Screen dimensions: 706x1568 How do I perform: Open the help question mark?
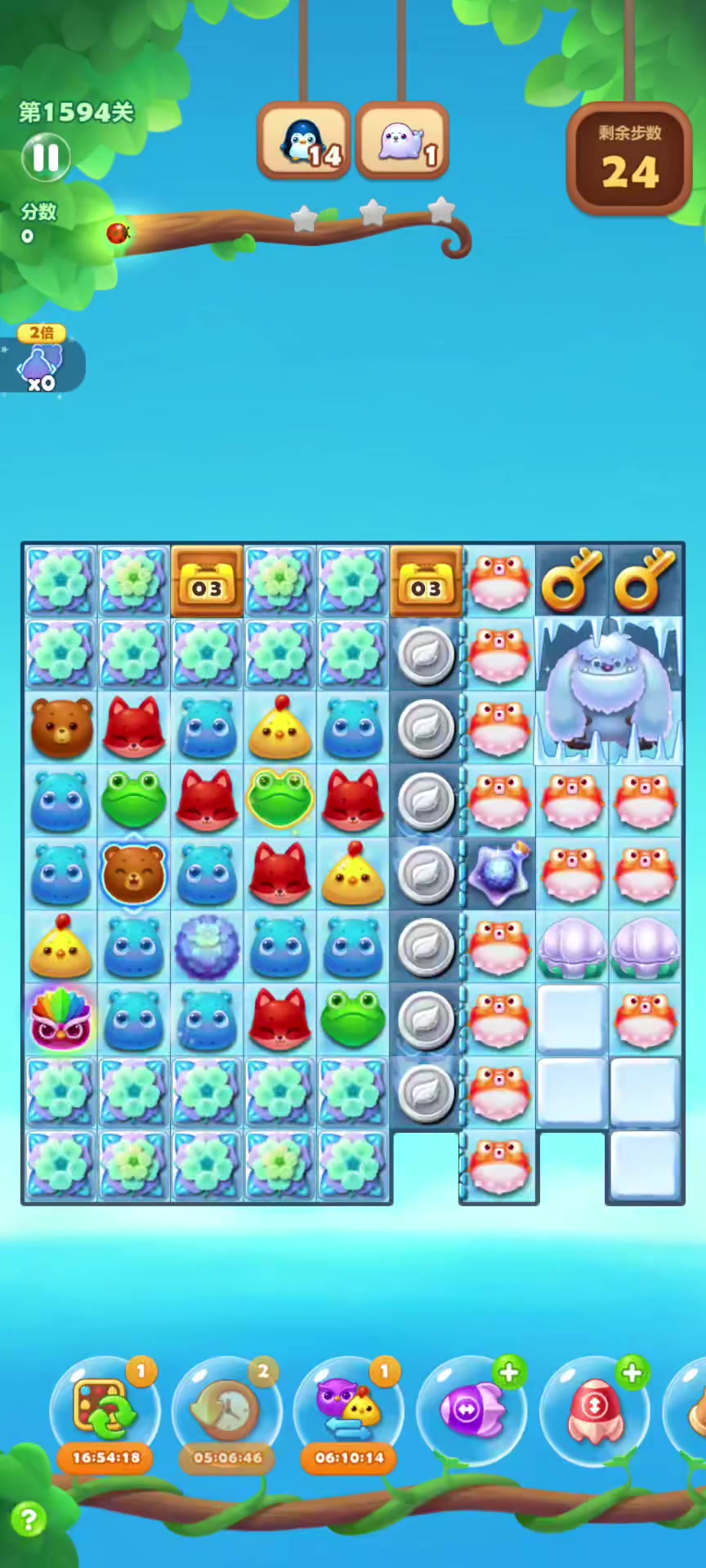(x=29, y=1520)
